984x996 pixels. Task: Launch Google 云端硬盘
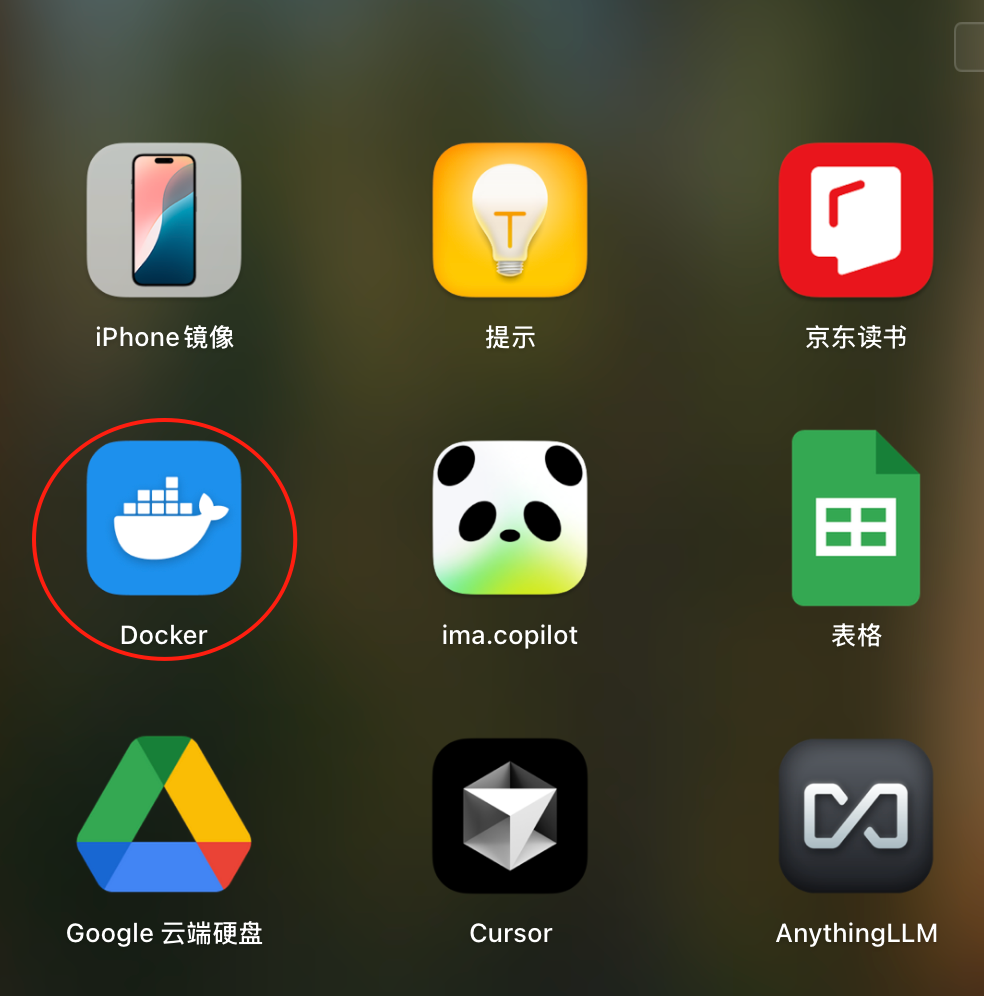coord(164,814)
